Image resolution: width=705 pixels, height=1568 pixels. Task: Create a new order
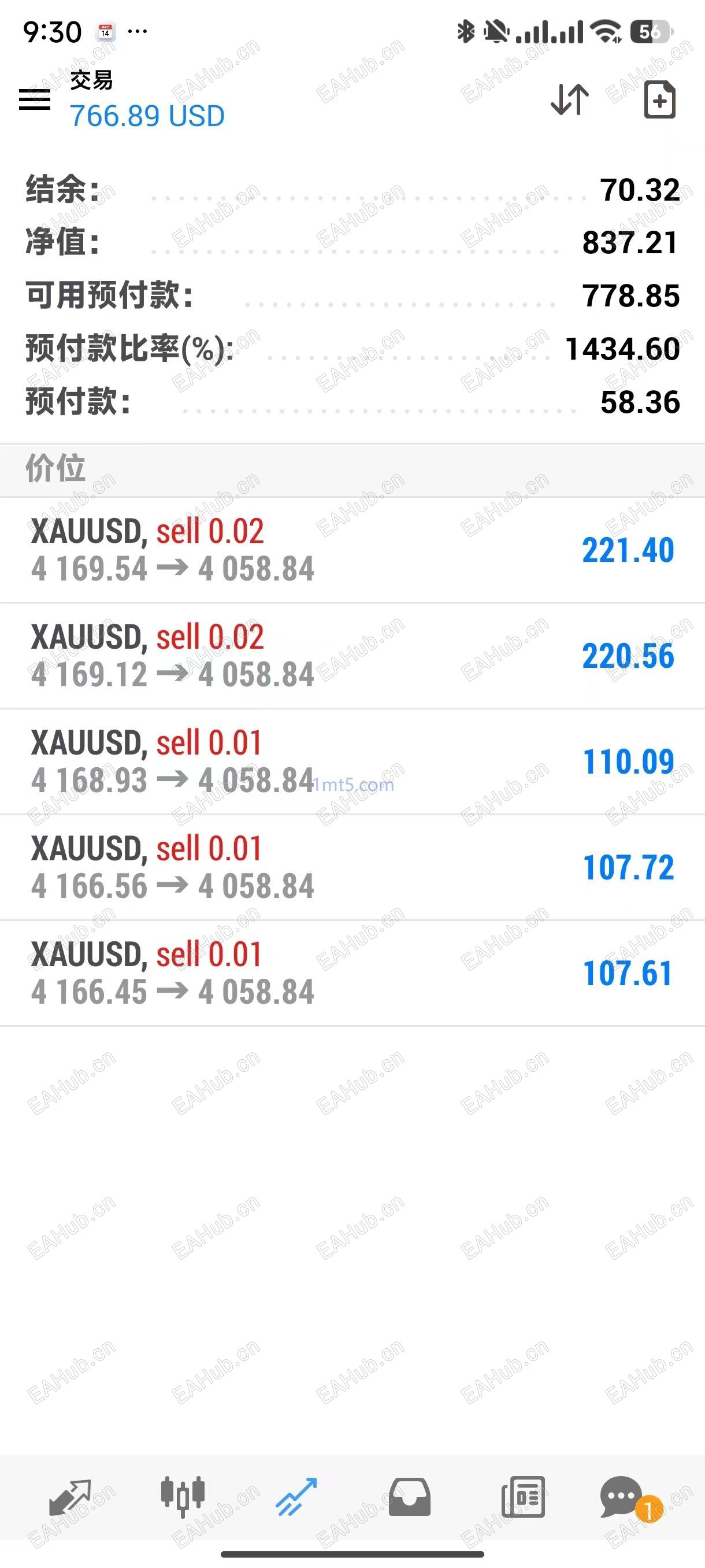coord(659,99)
